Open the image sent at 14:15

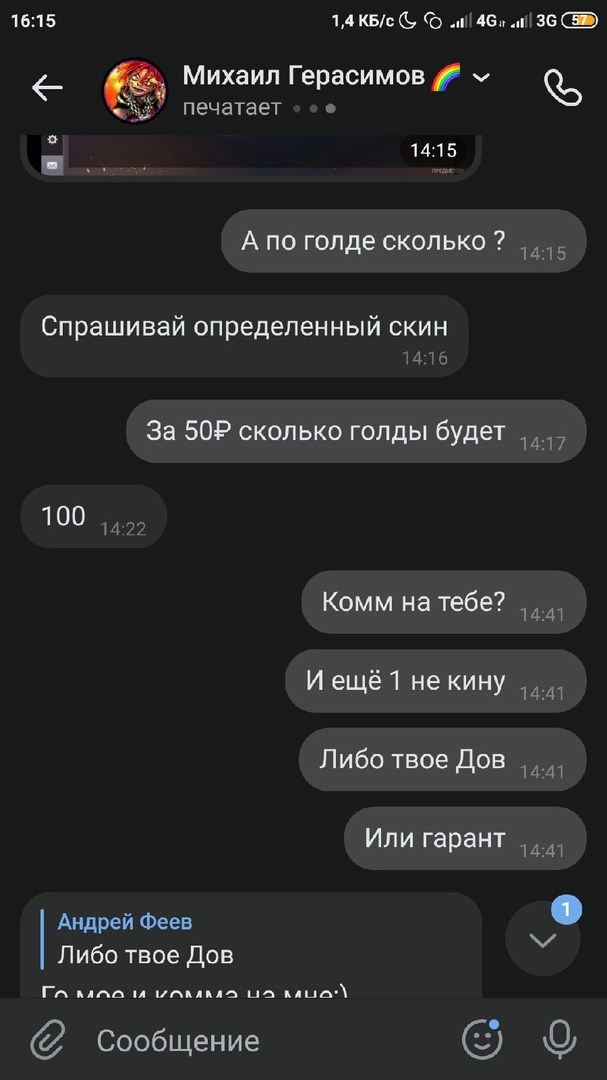(x=250, y=156)
